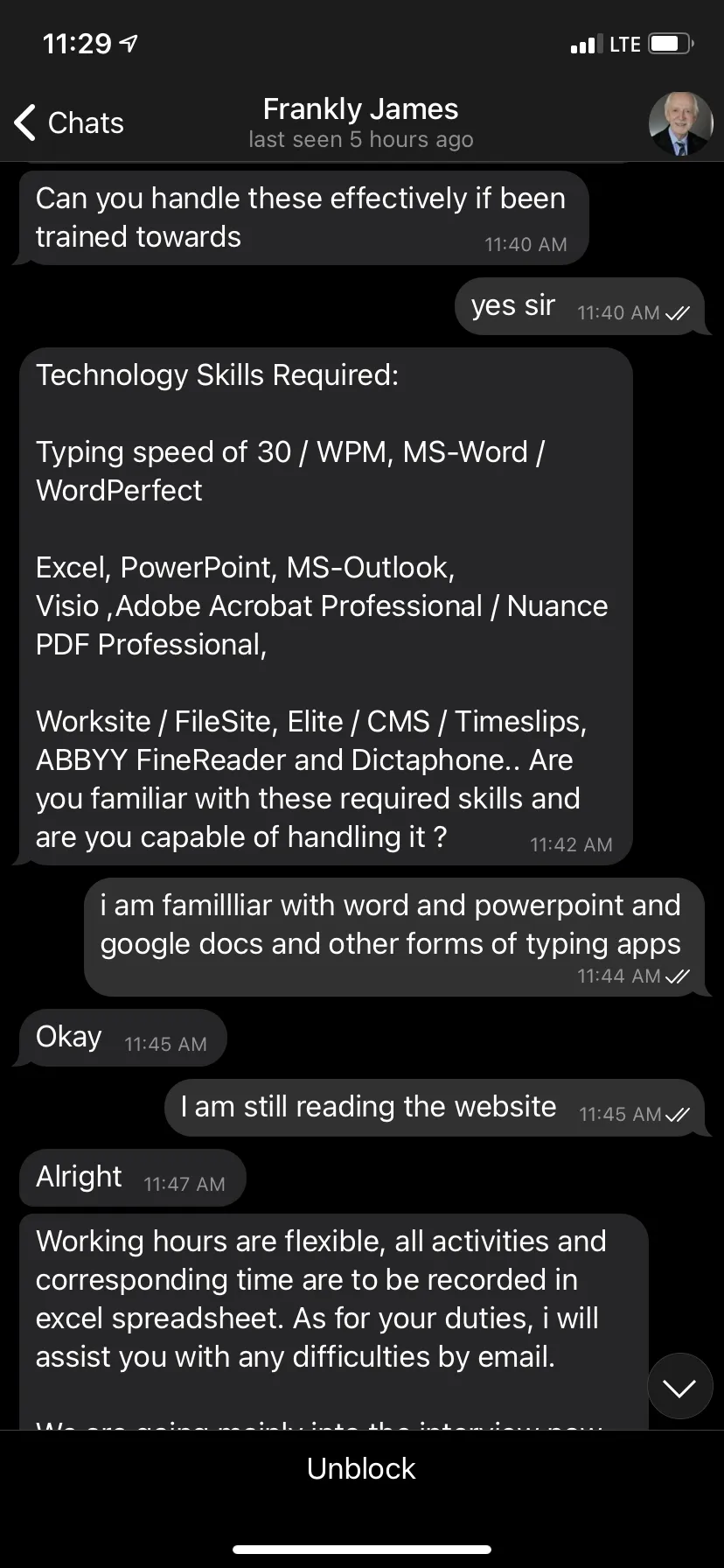The height and width of the screenshot is (1568, 724).
Task: Go back to Chats list
Action: tap(69, 122)
